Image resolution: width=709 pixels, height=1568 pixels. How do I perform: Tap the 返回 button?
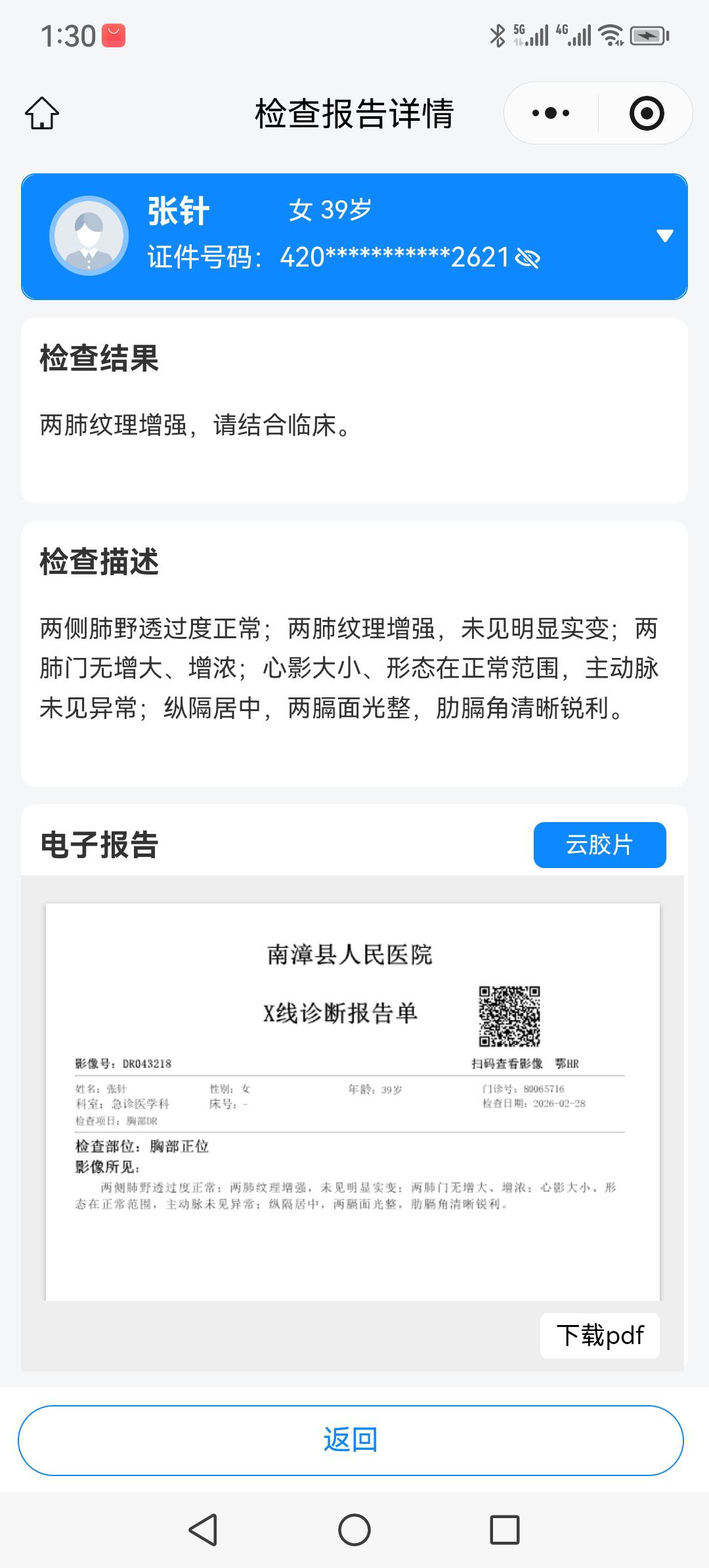pyautogui.click(x=351, y=1440)
